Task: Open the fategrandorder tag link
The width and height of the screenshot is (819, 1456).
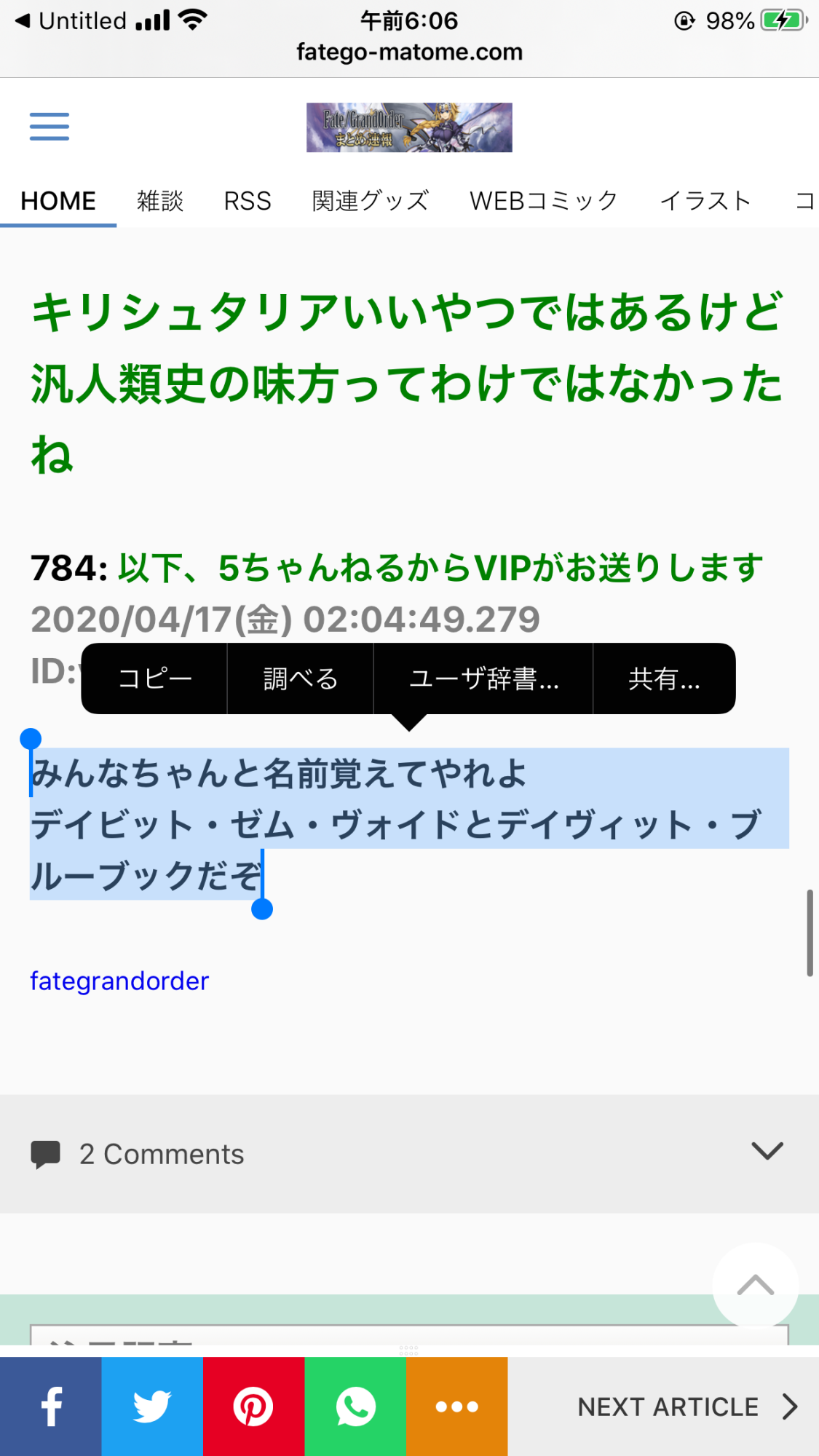Action: click(119, 981)
